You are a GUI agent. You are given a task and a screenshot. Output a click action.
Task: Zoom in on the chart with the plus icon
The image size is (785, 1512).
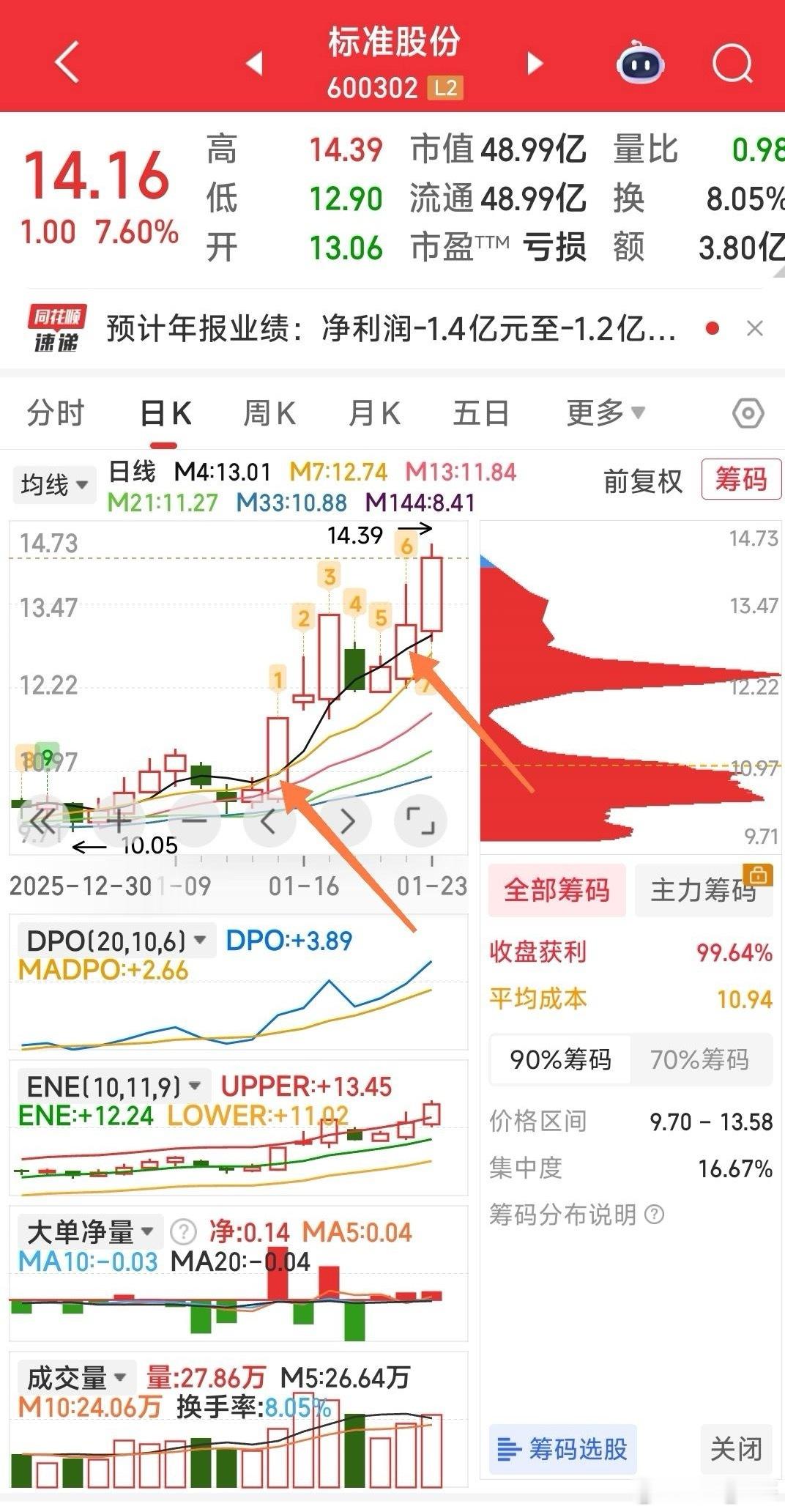[x=118, y=821]
